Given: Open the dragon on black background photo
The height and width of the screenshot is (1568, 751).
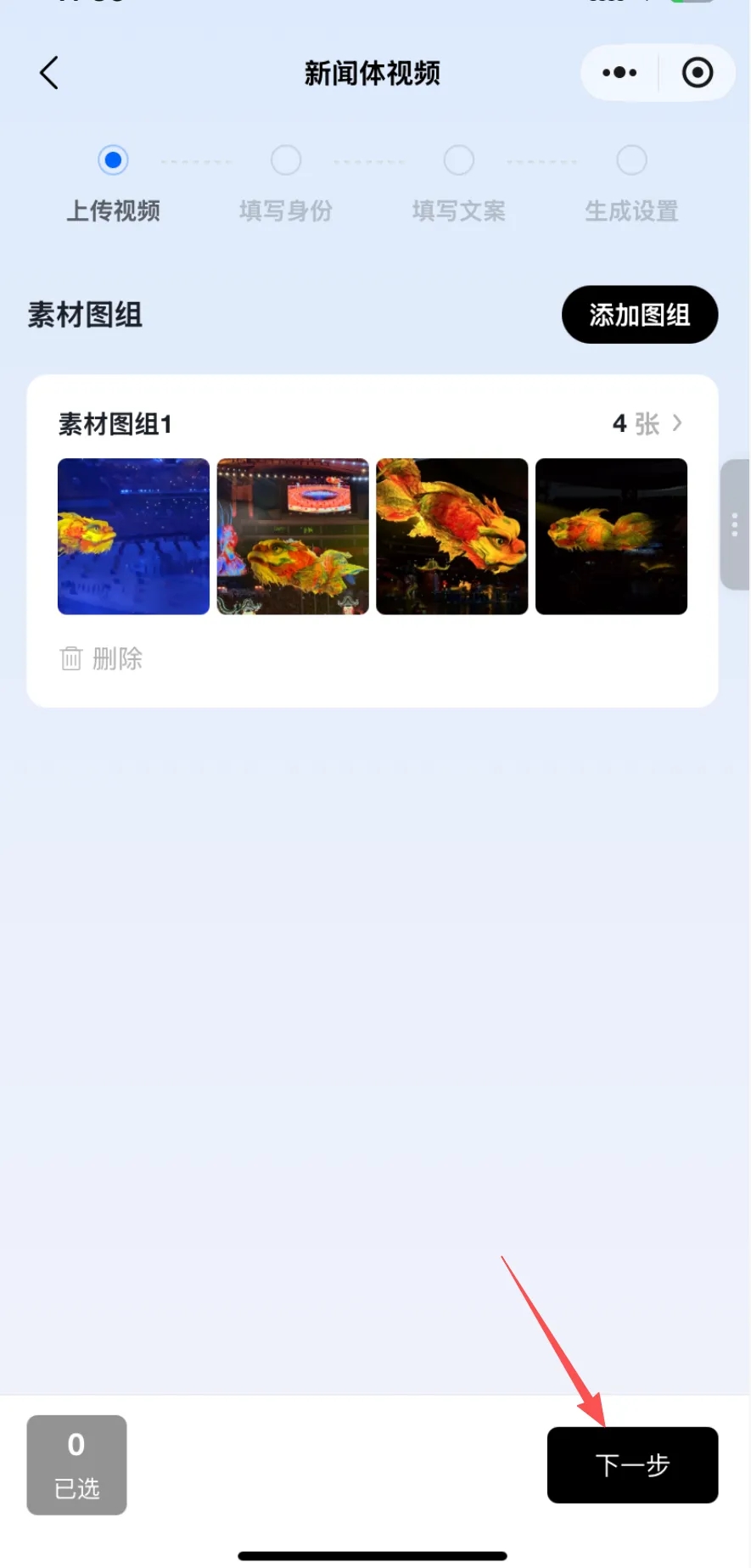Looking at the screenshot, I should click(x=611, y=536).
